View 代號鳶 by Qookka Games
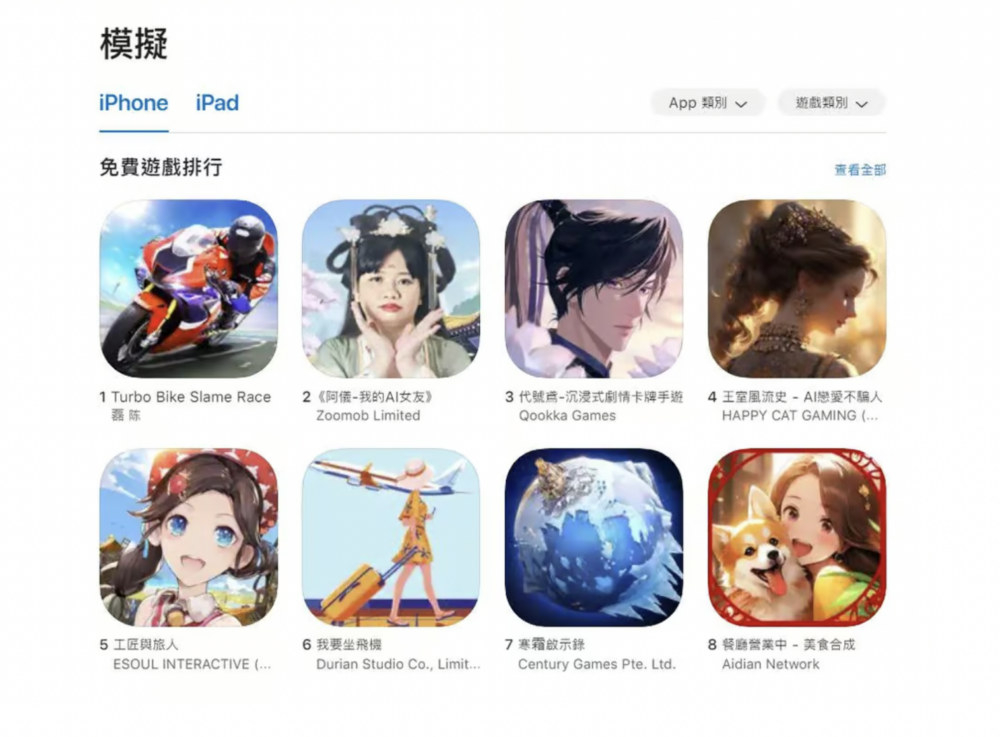 (x=594, y=288)
